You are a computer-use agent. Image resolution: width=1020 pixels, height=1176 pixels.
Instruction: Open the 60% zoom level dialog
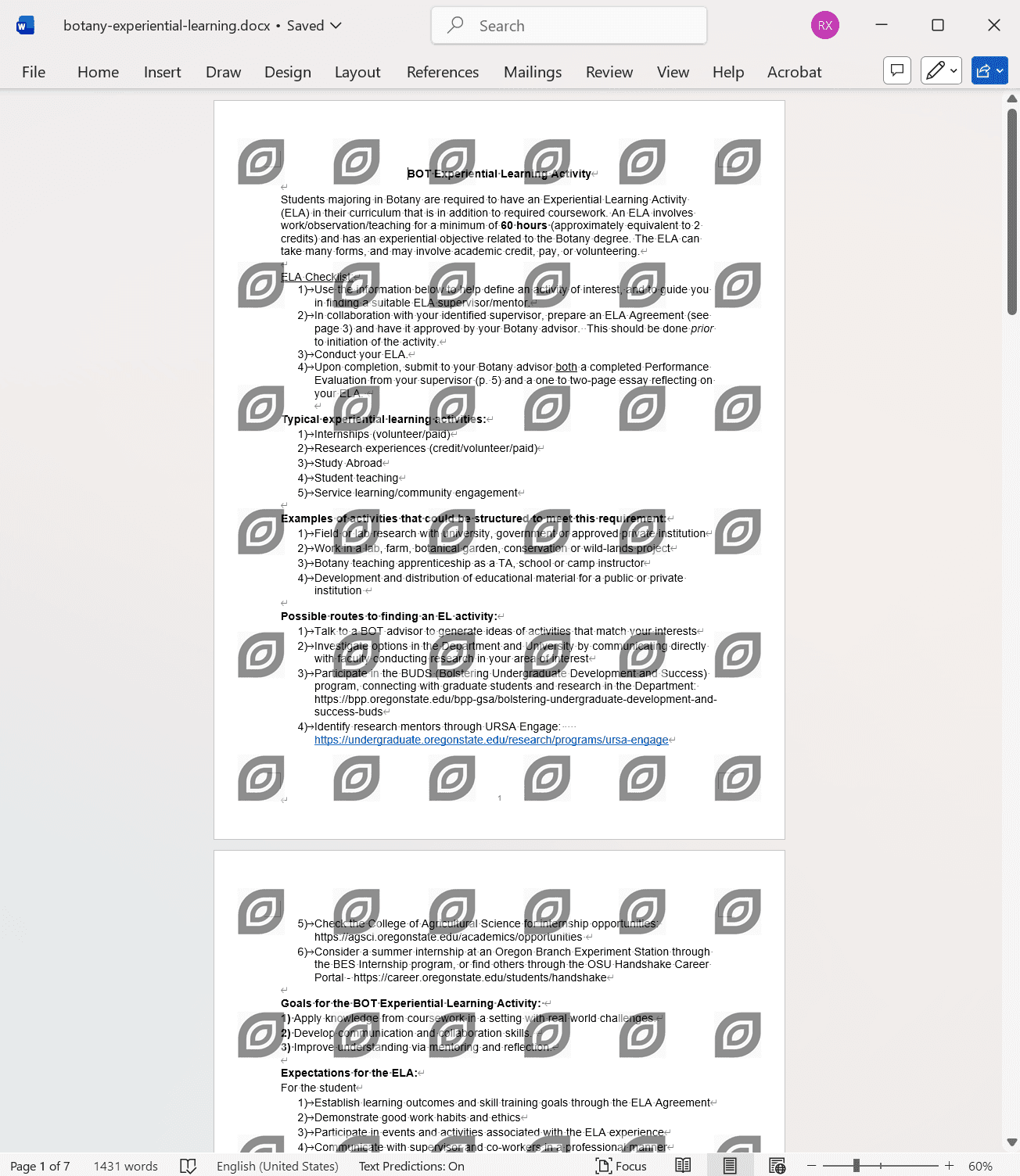tap(980, 1166)
